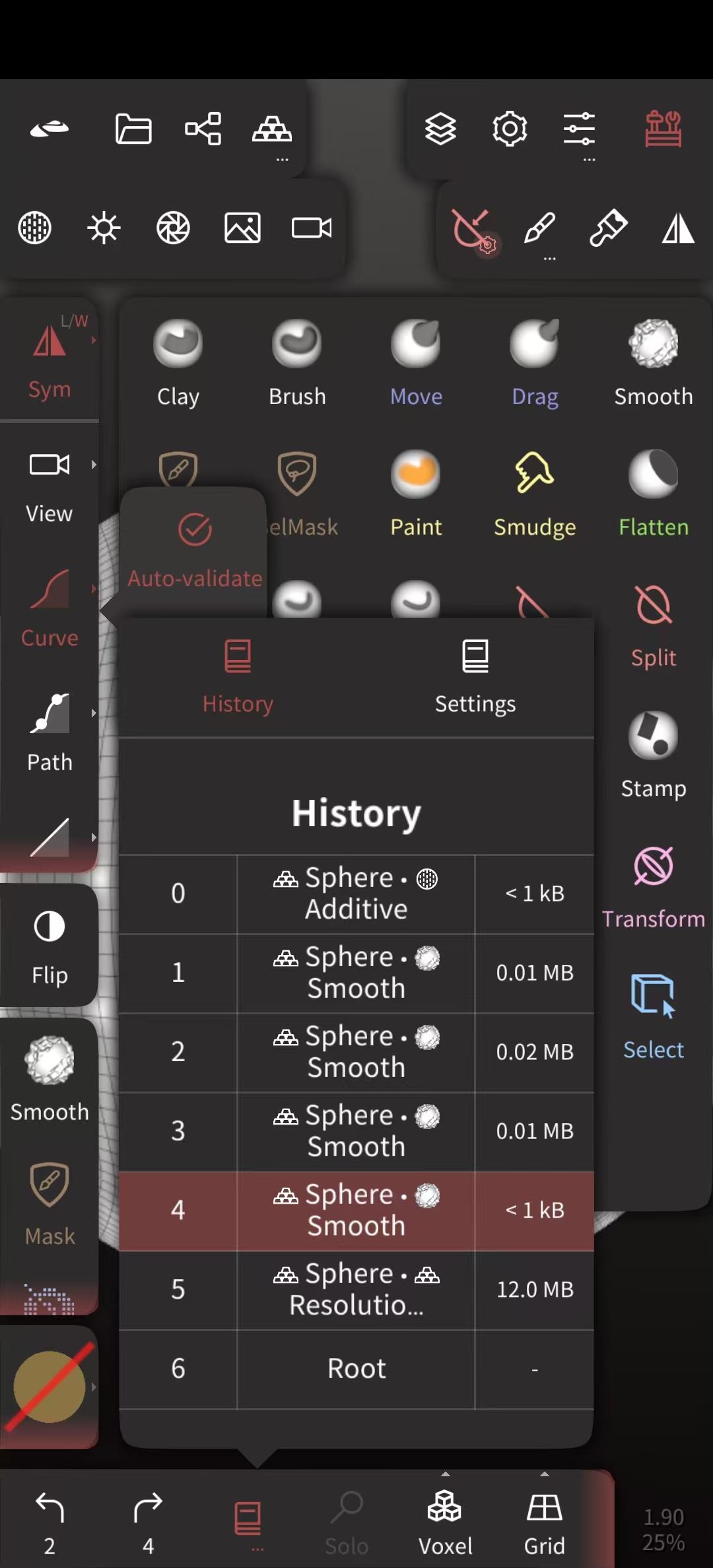This screenshot has height=1568, width=713.
Task: Flip the brush direction
Action: pyautogui.click(x=50, y=945)
